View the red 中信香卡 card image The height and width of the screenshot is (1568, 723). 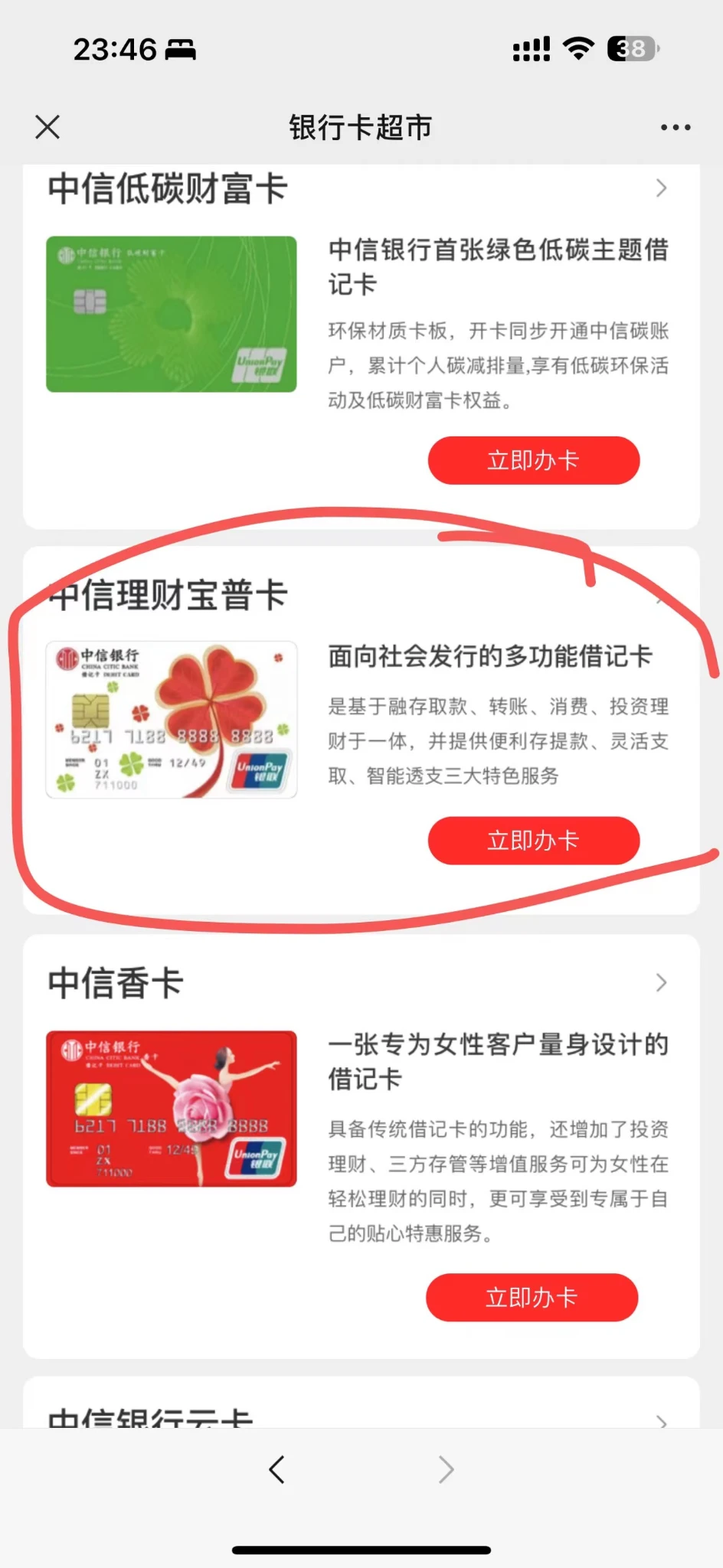point(172,1109)
